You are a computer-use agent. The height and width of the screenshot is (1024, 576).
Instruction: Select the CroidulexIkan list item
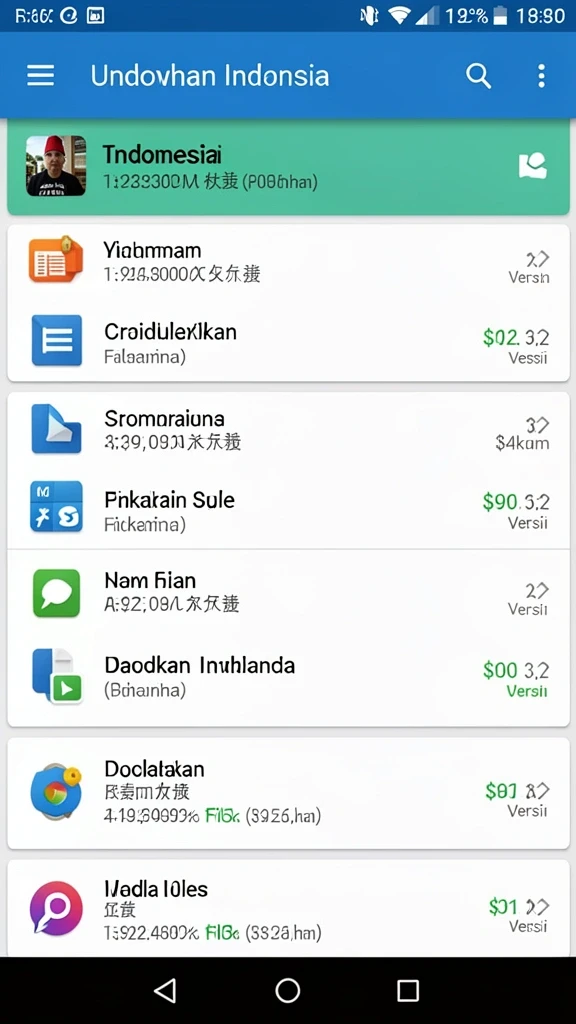pyautogui.click(x=288, y=342)
